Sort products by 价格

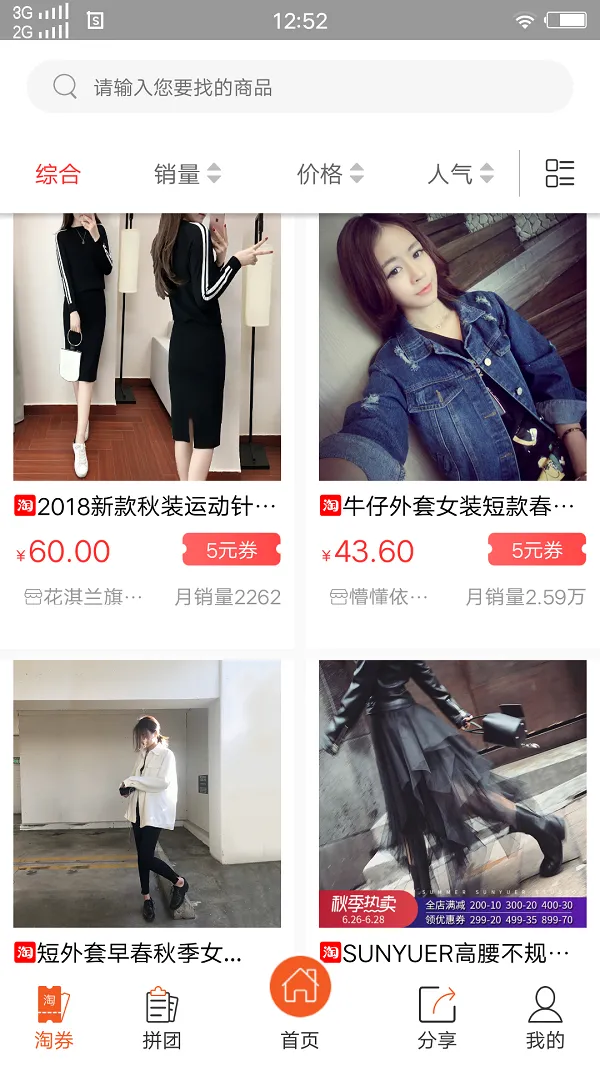click(x=330, y=174)
